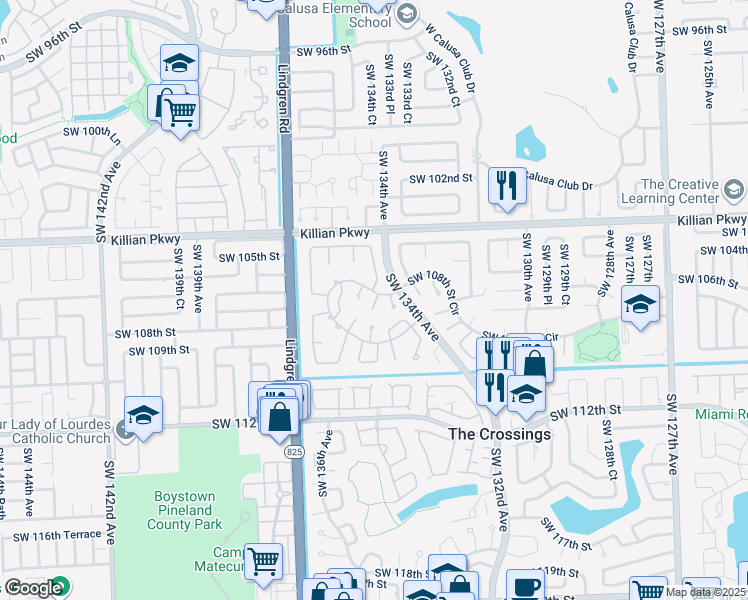Open Calusa Elementary School place icon
This screenshot has width=748, height=600.
(407, 14)
